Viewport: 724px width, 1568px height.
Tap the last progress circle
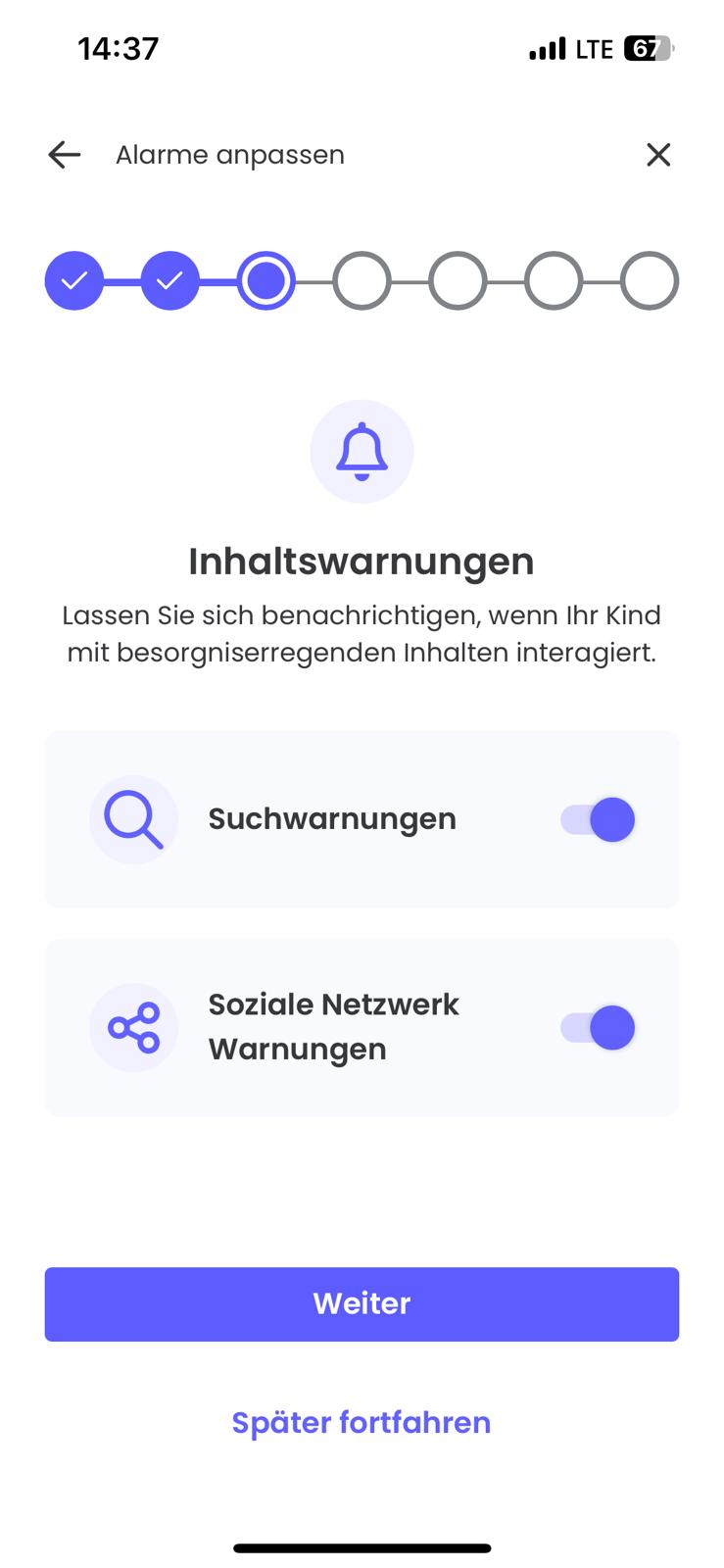click(x=650, y=279)
